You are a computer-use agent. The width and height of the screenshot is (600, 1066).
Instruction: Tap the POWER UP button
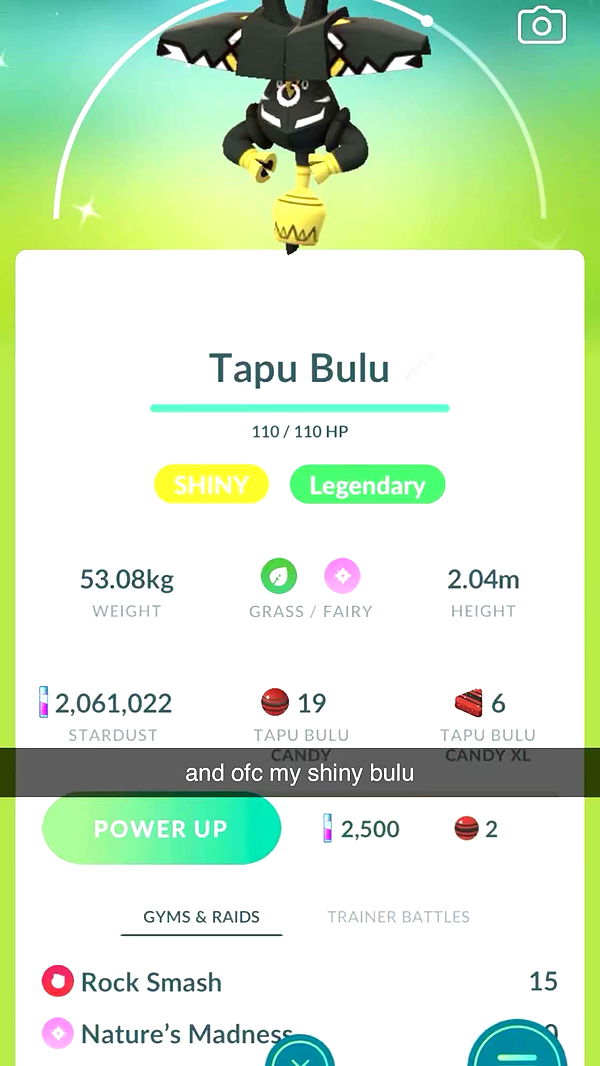click(x=161, y=829)
